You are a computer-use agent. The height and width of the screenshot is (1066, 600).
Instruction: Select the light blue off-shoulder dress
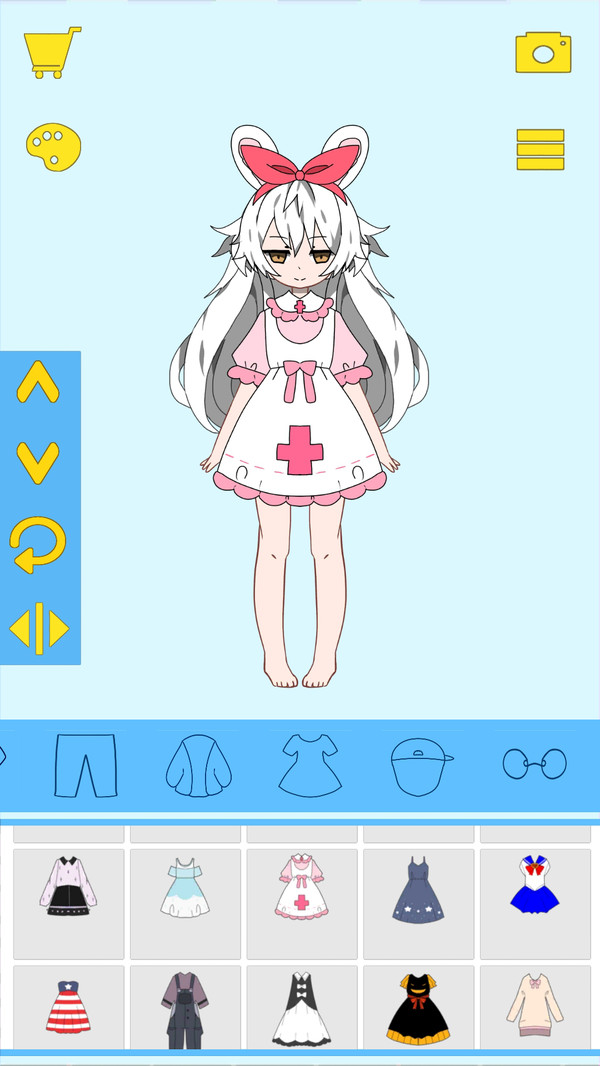(185, 888)
